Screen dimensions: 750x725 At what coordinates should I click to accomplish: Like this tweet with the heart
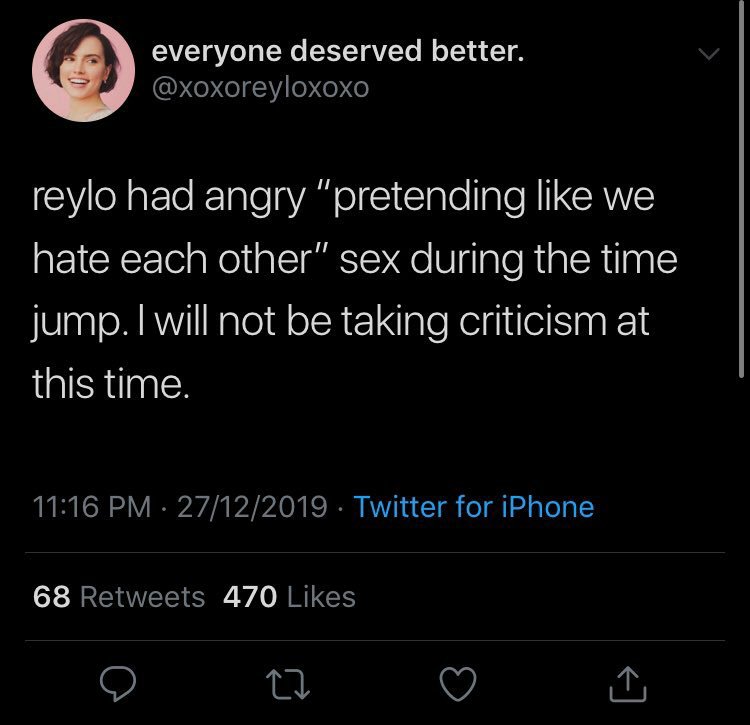point(459,686)
